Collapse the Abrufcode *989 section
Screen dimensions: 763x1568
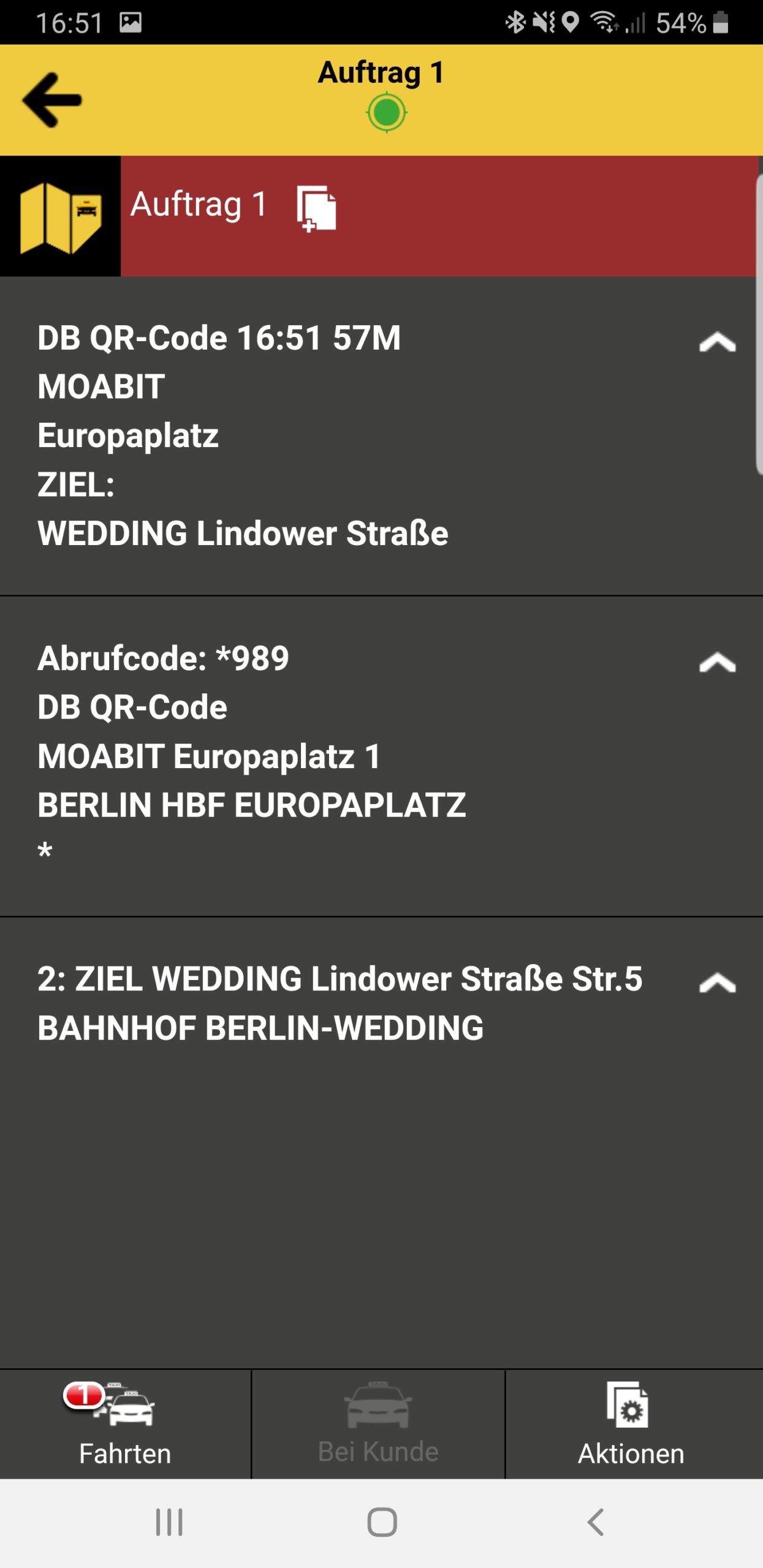[717, 663]
